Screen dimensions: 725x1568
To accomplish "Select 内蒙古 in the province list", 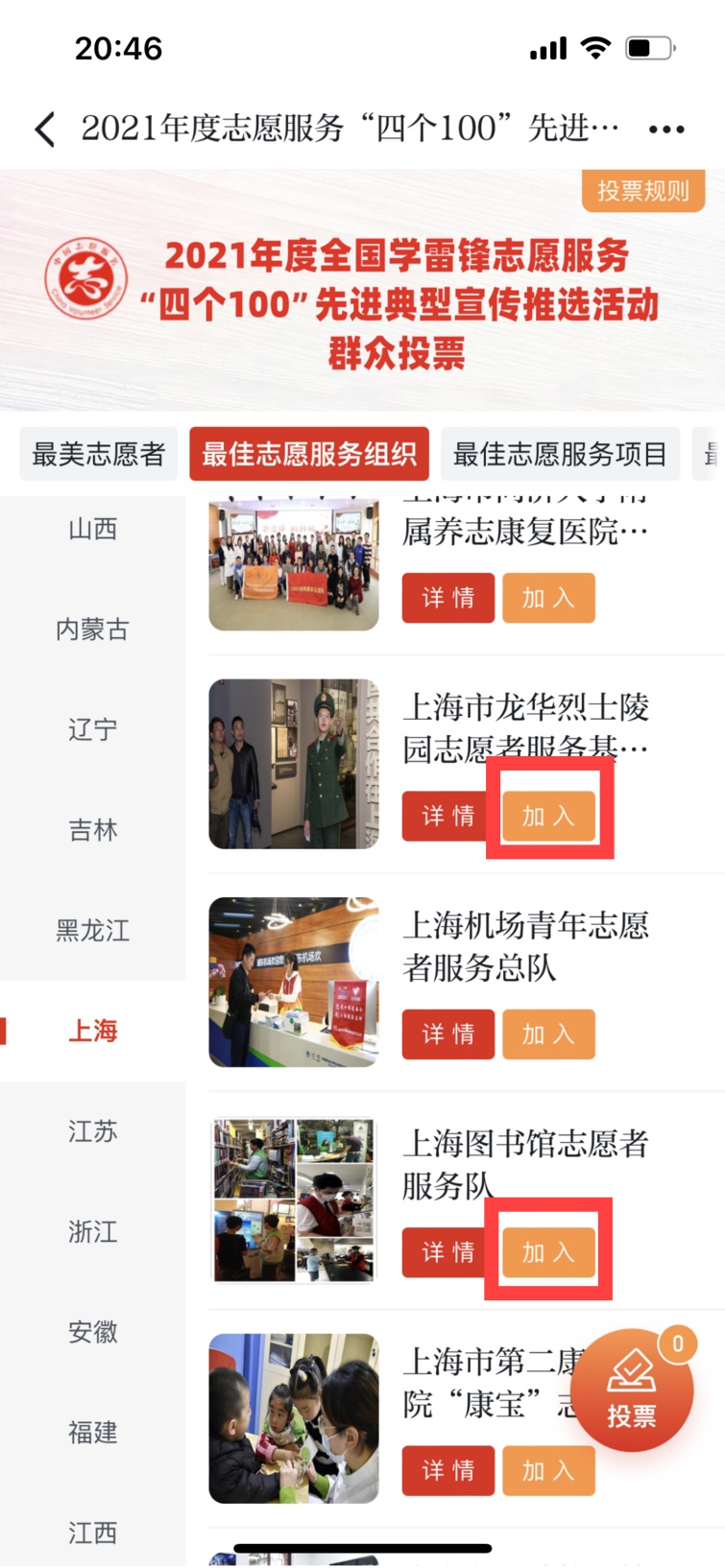I will pyautogui.click(x=93, y=630).
